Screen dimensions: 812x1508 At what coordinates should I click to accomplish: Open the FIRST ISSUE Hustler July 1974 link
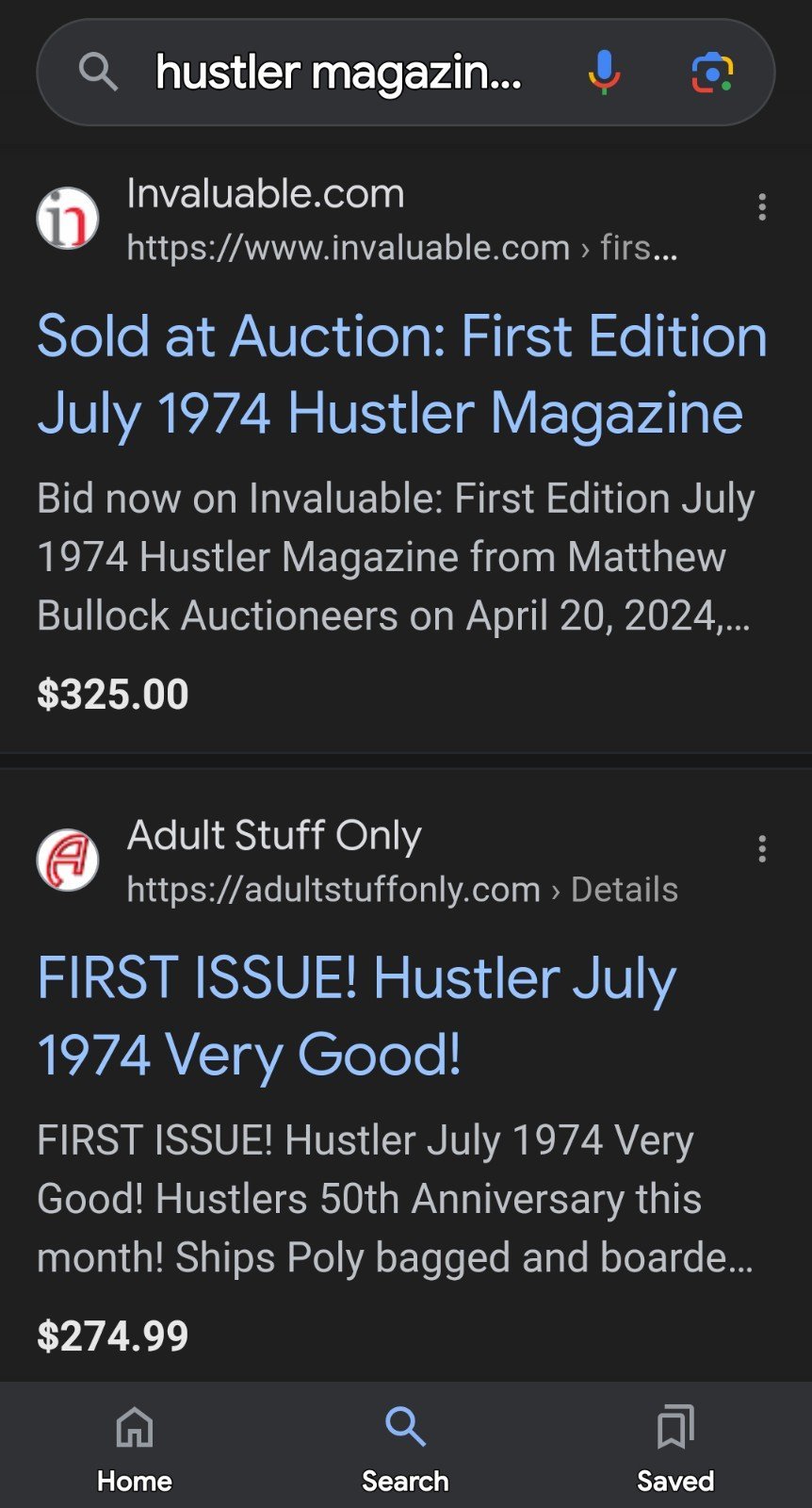[356, 1016]
